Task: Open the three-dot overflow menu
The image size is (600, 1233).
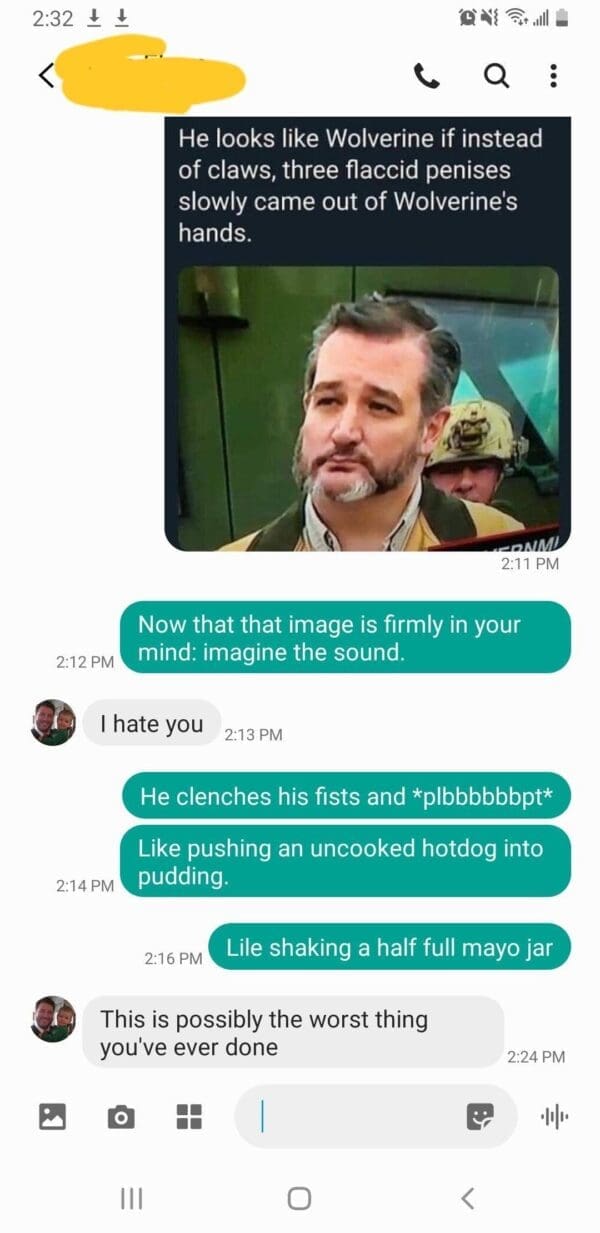Action: pos(554,76)
